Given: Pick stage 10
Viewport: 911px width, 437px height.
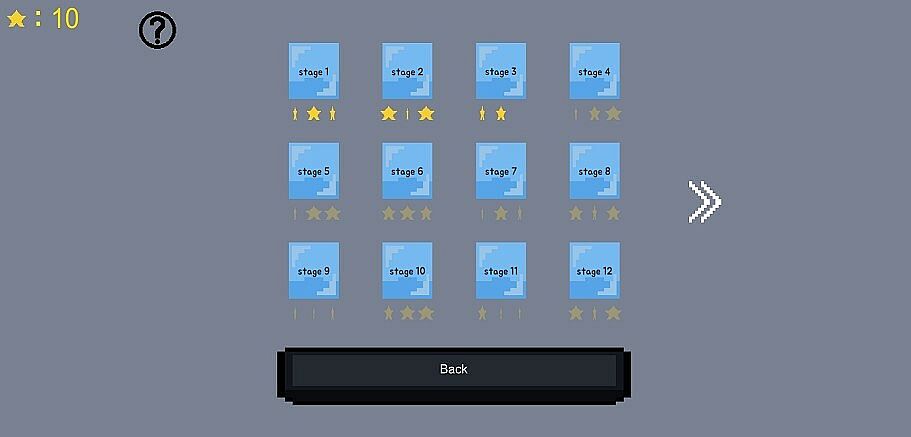Looking at the screenshot, I should tap(407, 271).
